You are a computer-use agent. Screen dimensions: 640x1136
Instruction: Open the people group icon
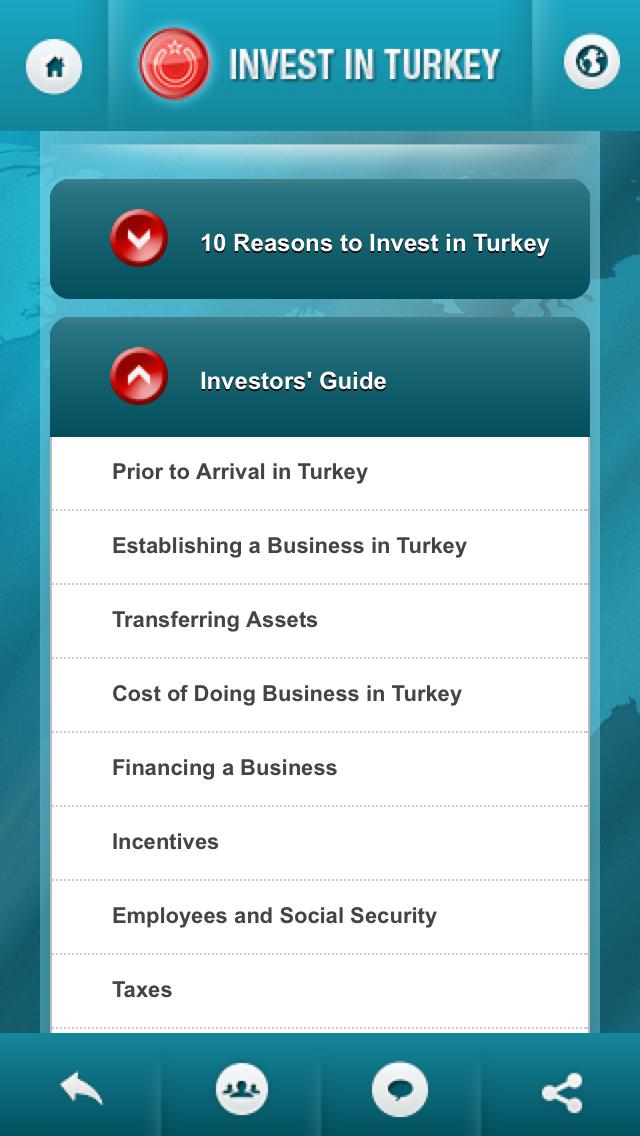[x=241, y=1088]
